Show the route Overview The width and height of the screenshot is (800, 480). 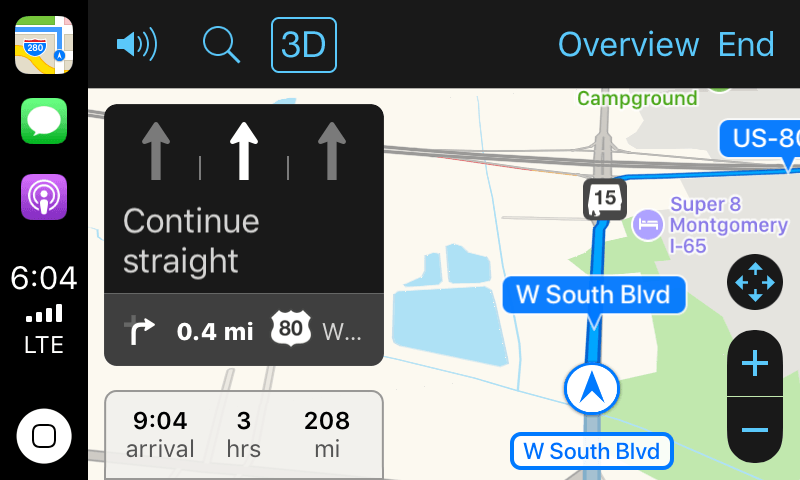point(628,45)
